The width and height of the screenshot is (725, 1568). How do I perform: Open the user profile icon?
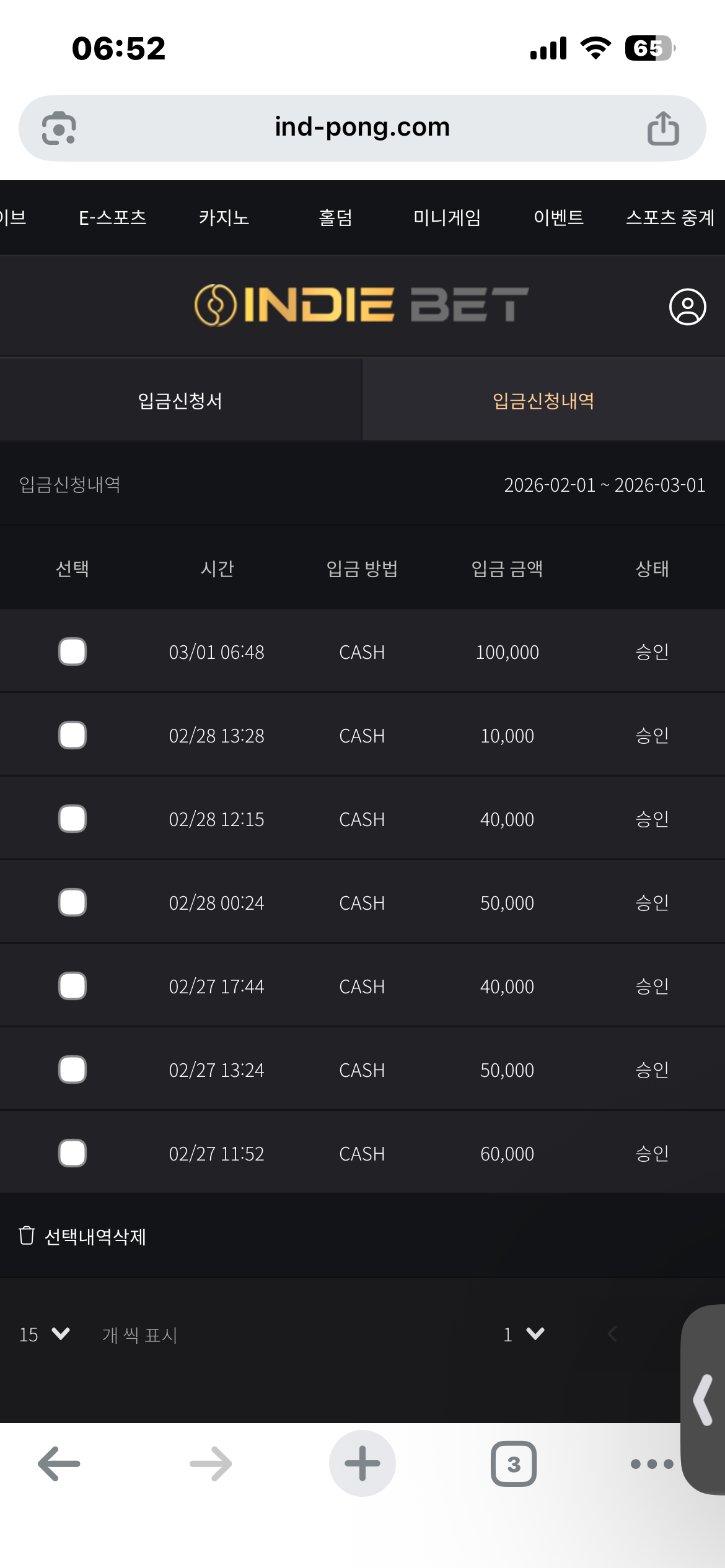(x=687, y=307)
